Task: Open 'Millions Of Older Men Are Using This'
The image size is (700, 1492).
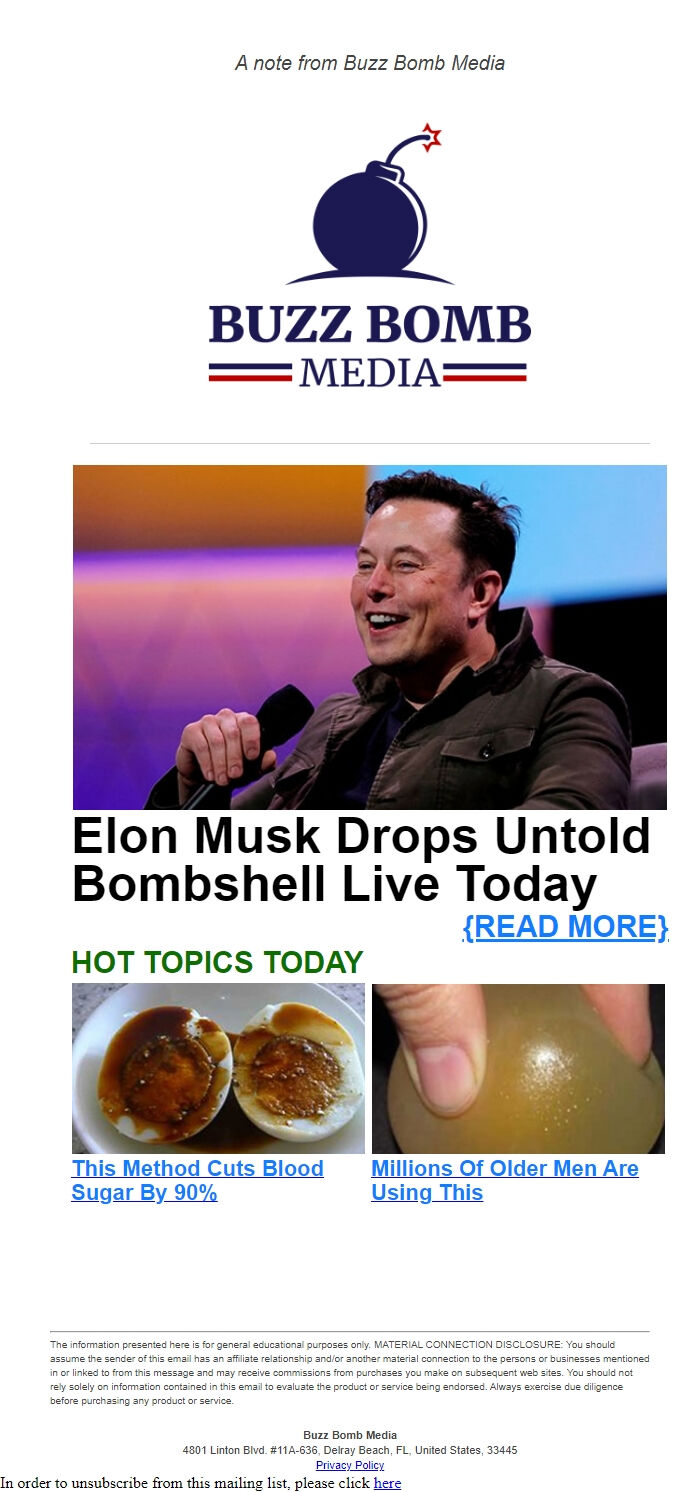Action: pos(504,1180)
